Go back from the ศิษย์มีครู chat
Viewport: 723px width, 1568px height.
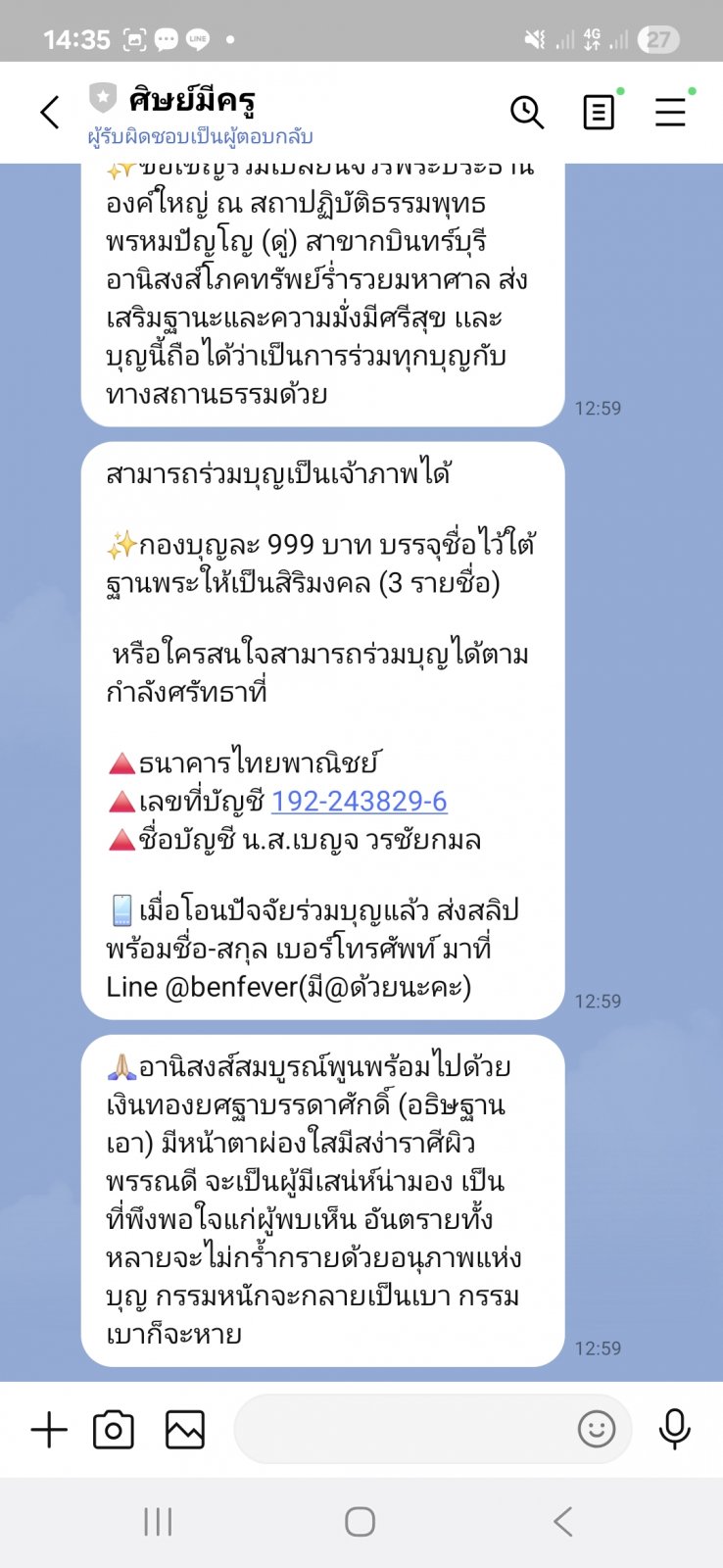(x=50, y=113)
